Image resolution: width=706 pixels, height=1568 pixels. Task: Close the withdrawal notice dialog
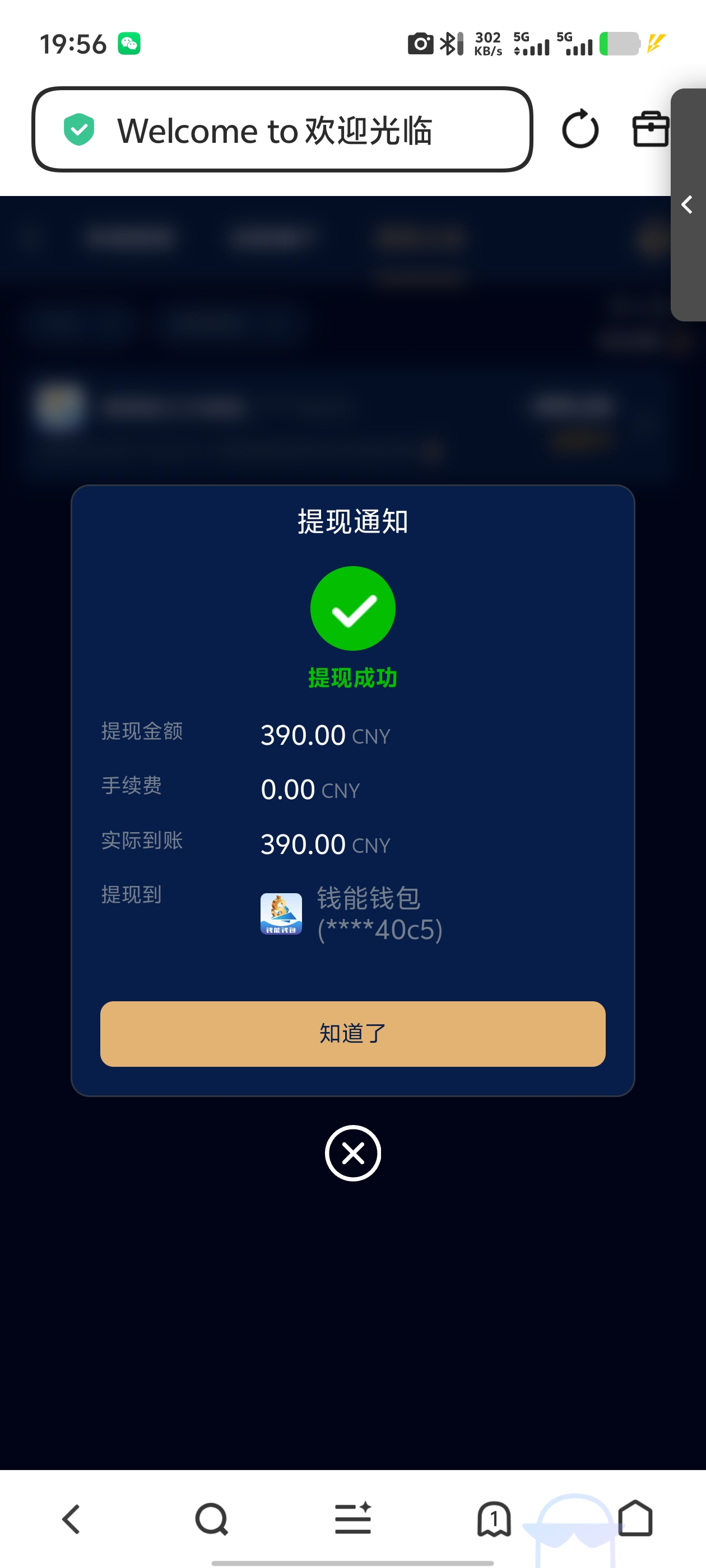(x=352, y=1153)
